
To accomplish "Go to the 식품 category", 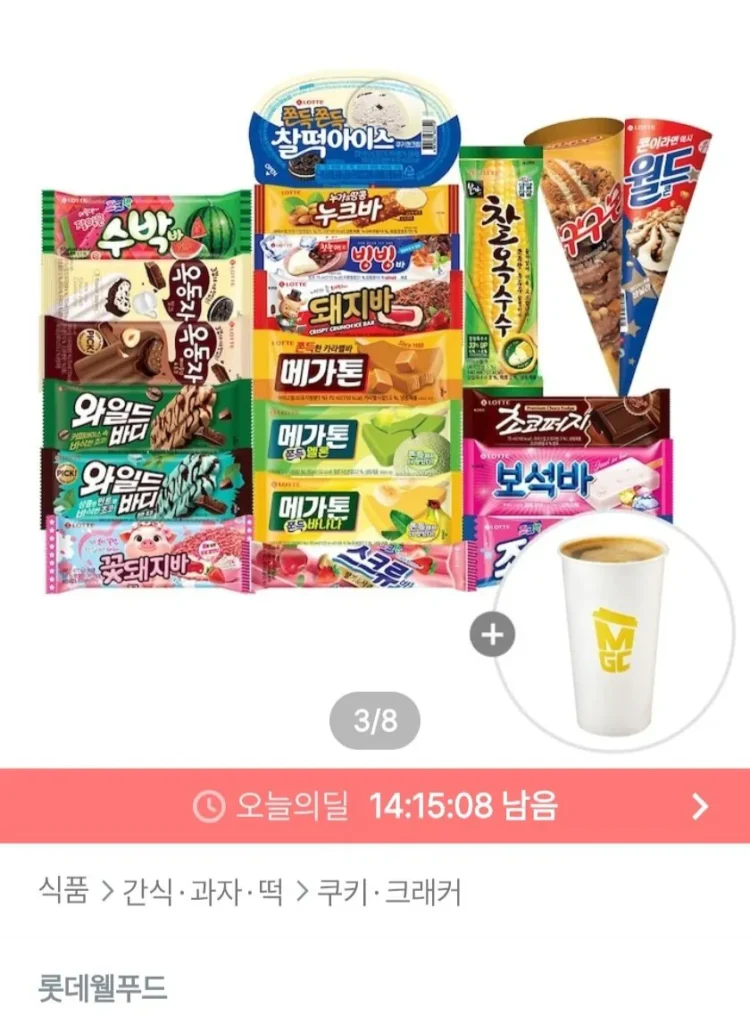I will [64, 891].
